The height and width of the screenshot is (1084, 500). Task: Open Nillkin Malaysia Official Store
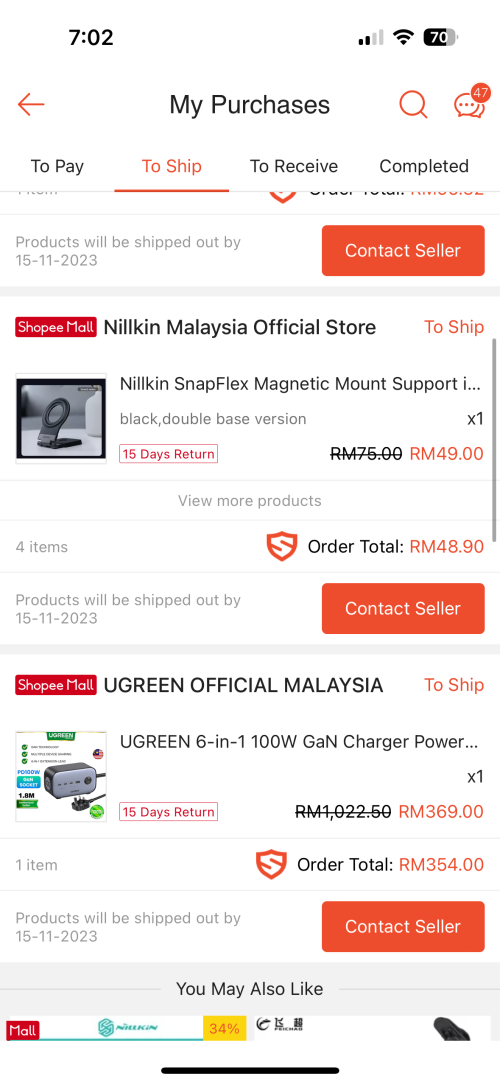(x=240, y=327)
